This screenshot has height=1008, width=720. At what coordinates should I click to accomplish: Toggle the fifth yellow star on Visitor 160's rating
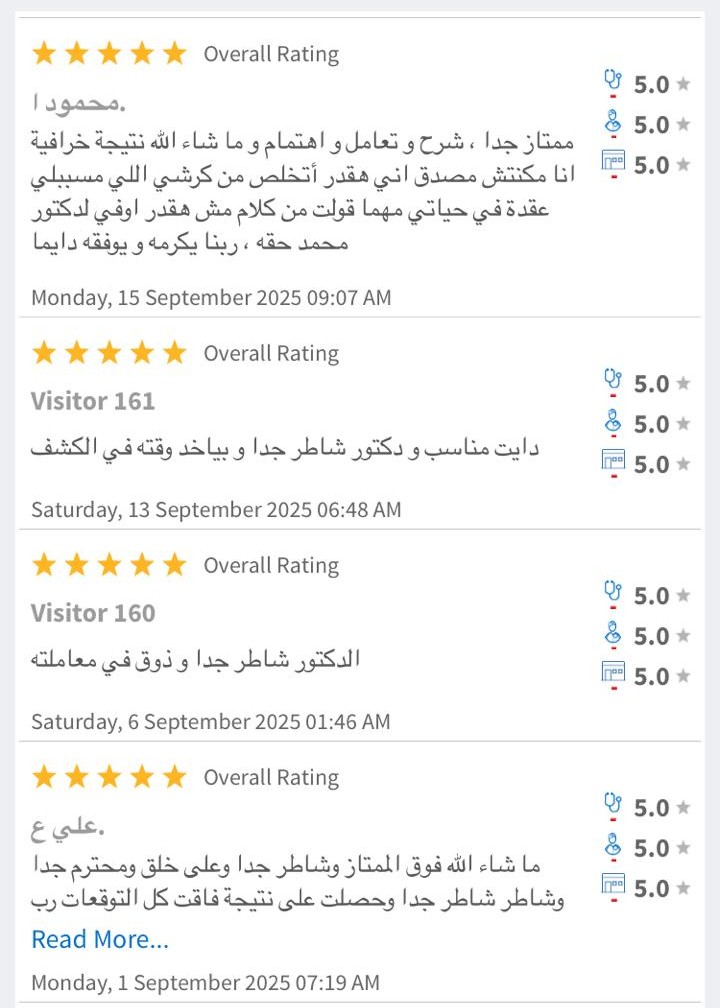click(175, 564)
